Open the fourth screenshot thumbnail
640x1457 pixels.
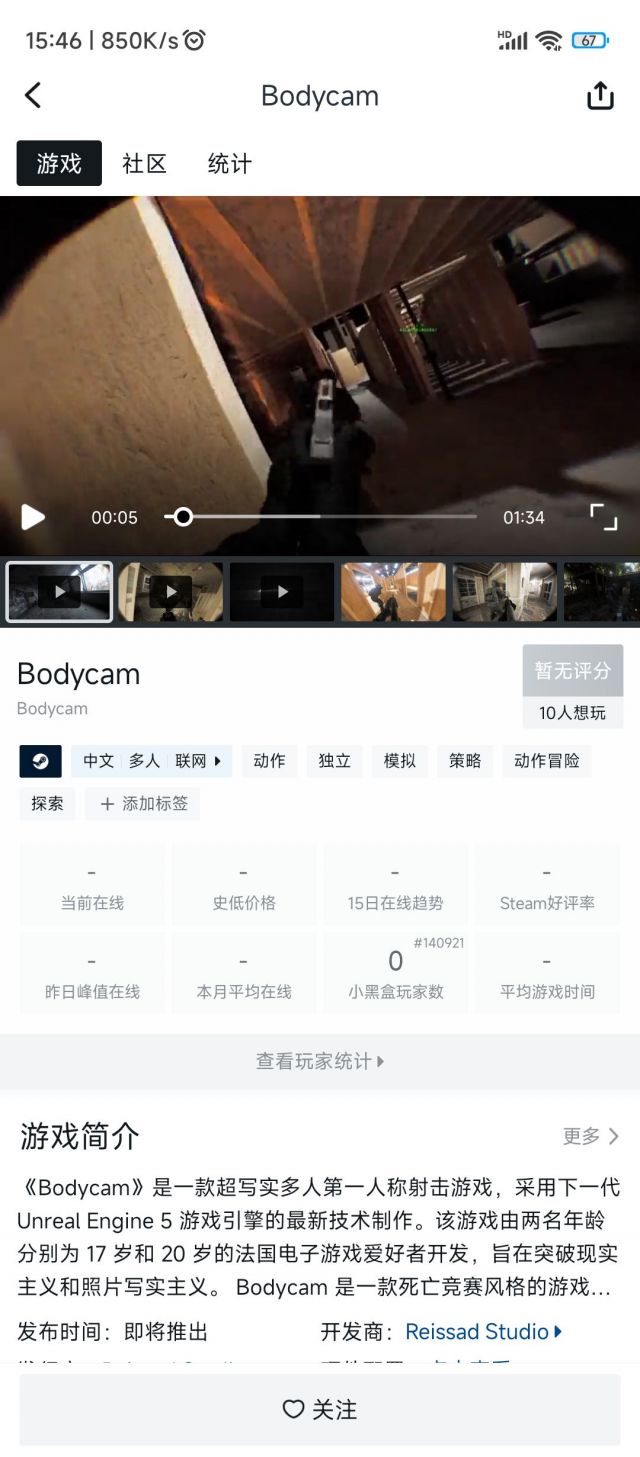(393, 592)
